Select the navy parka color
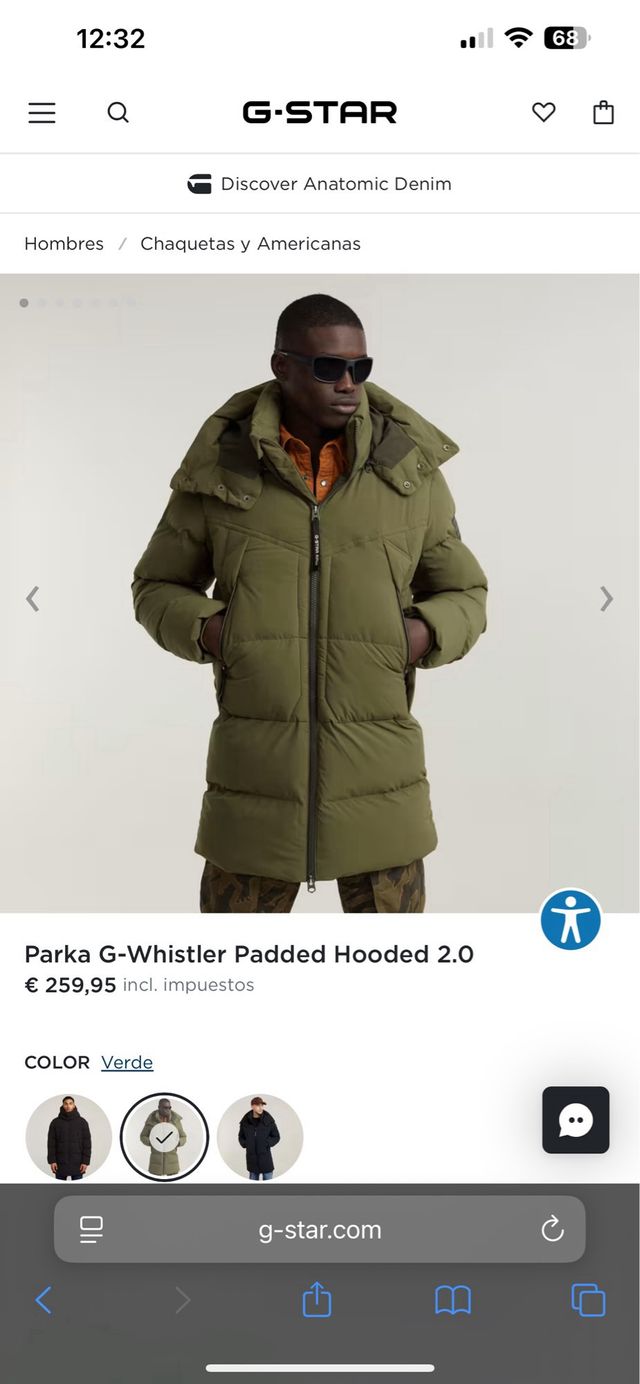This screenshot has height=1384, width=640. 260,1137
